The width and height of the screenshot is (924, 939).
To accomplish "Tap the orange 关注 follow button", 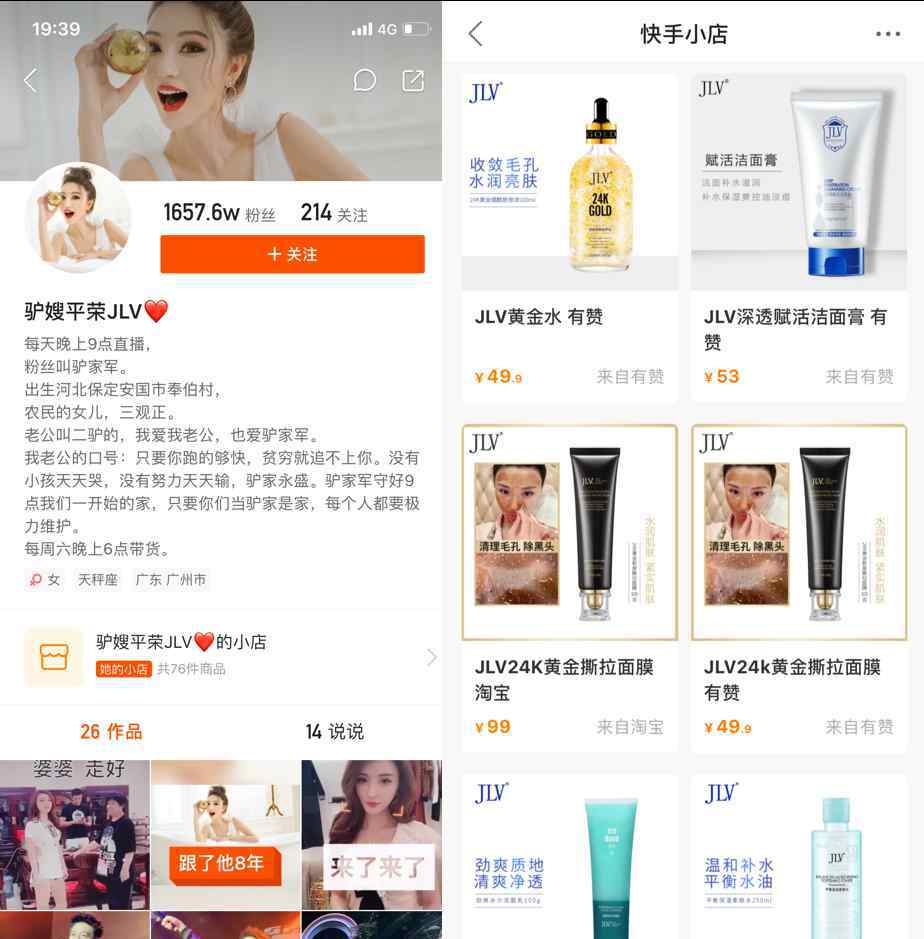I will tap(292, 254).
